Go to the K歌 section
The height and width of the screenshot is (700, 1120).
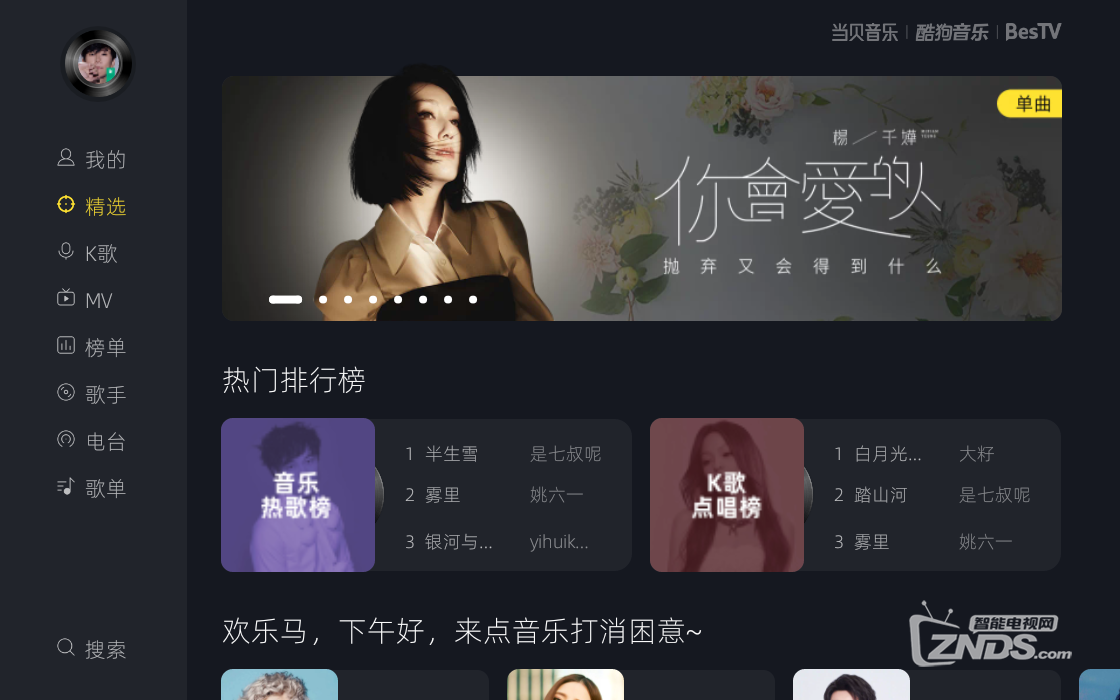pos(89,253)
